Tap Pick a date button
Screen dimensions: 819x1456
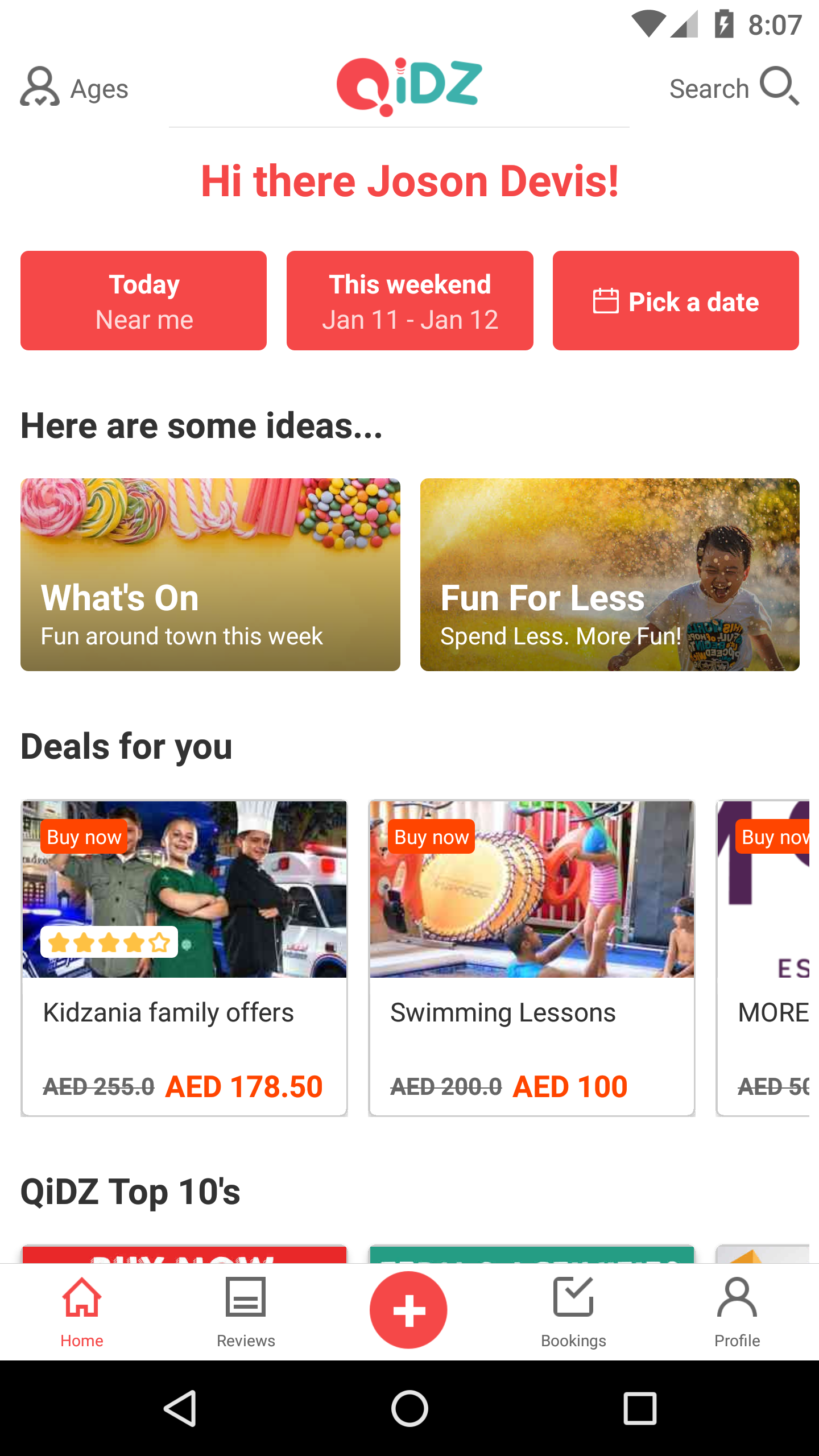676,301
